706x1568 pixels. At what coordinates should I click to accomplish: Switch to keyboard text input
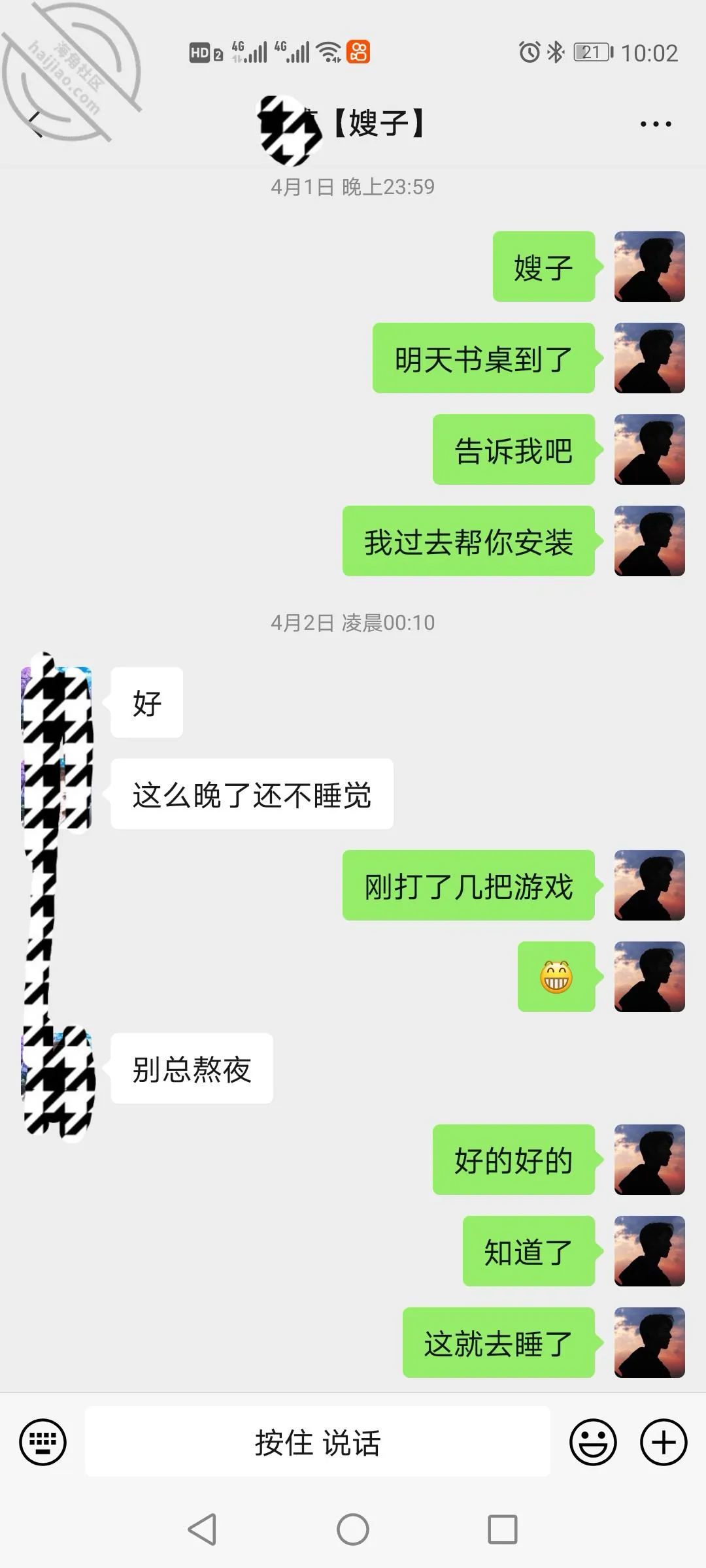click(43, 1442)
